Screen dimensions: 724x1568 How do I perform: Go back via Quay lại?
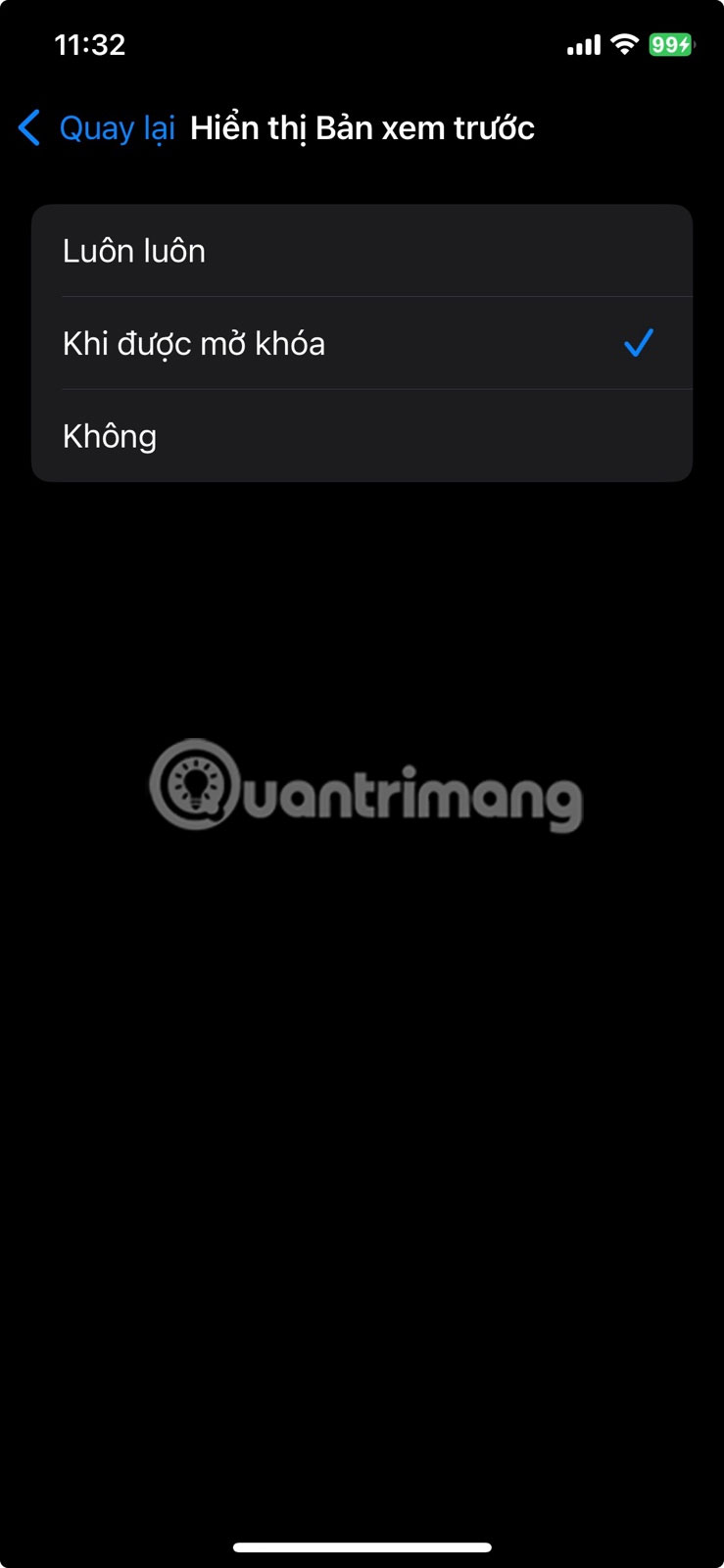pyautogui.click(x=98, y=128)
